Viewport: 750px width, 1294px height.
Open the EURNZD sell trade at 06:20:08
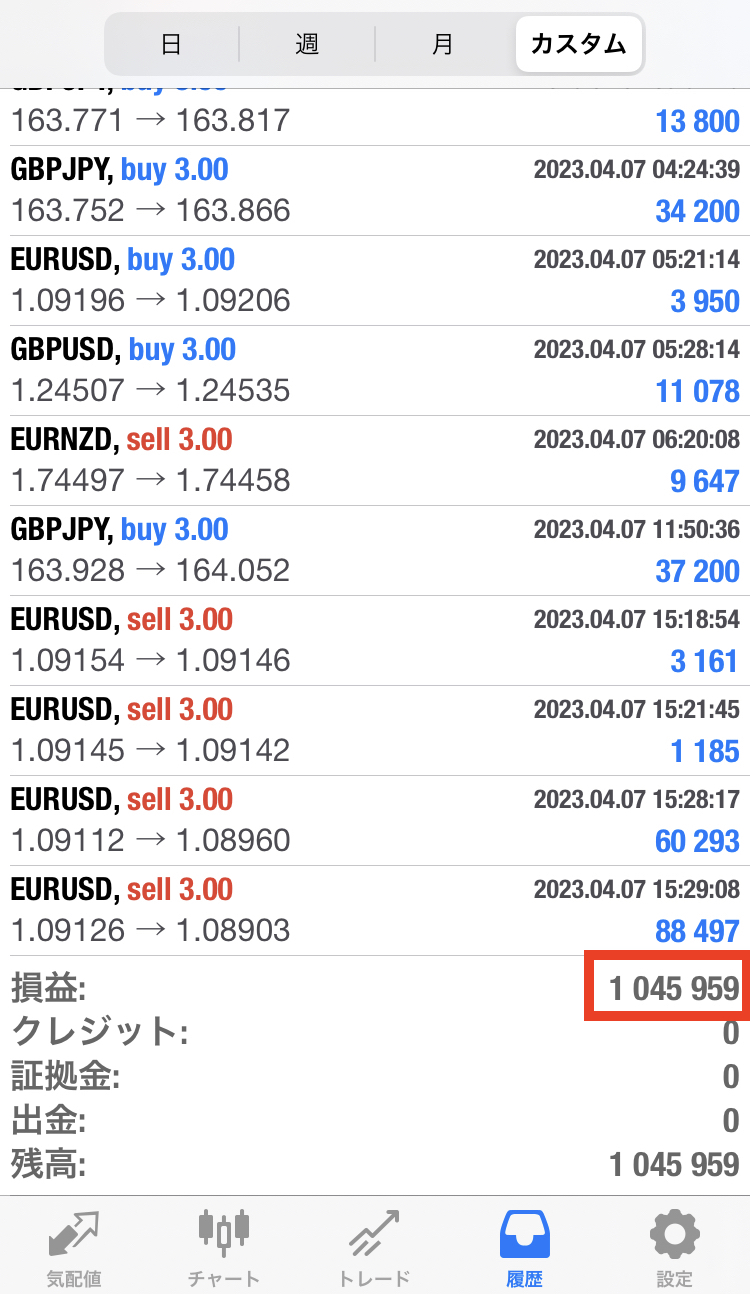[375, 461]
